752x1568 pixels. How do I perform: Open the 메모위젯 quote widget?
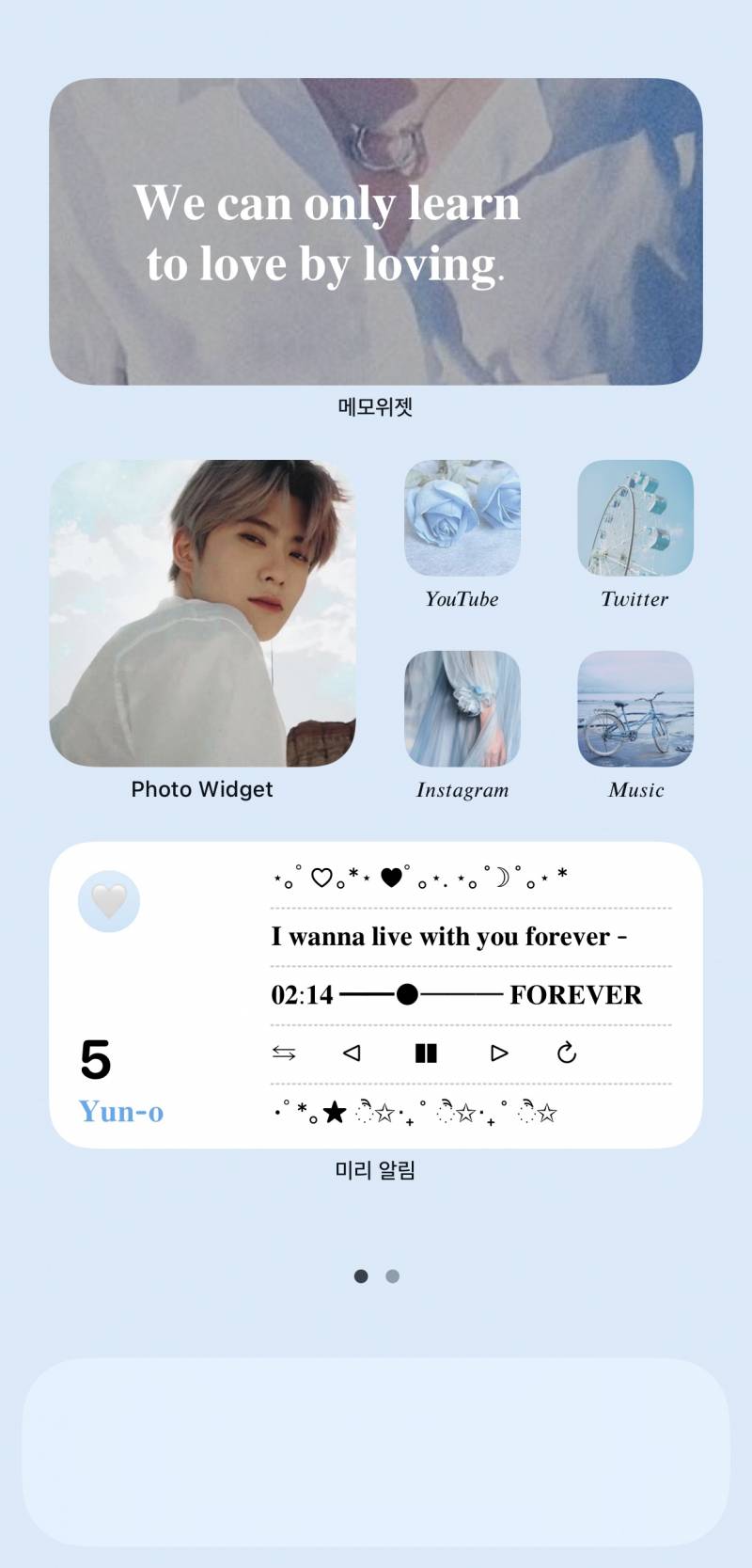coord(375,231)
